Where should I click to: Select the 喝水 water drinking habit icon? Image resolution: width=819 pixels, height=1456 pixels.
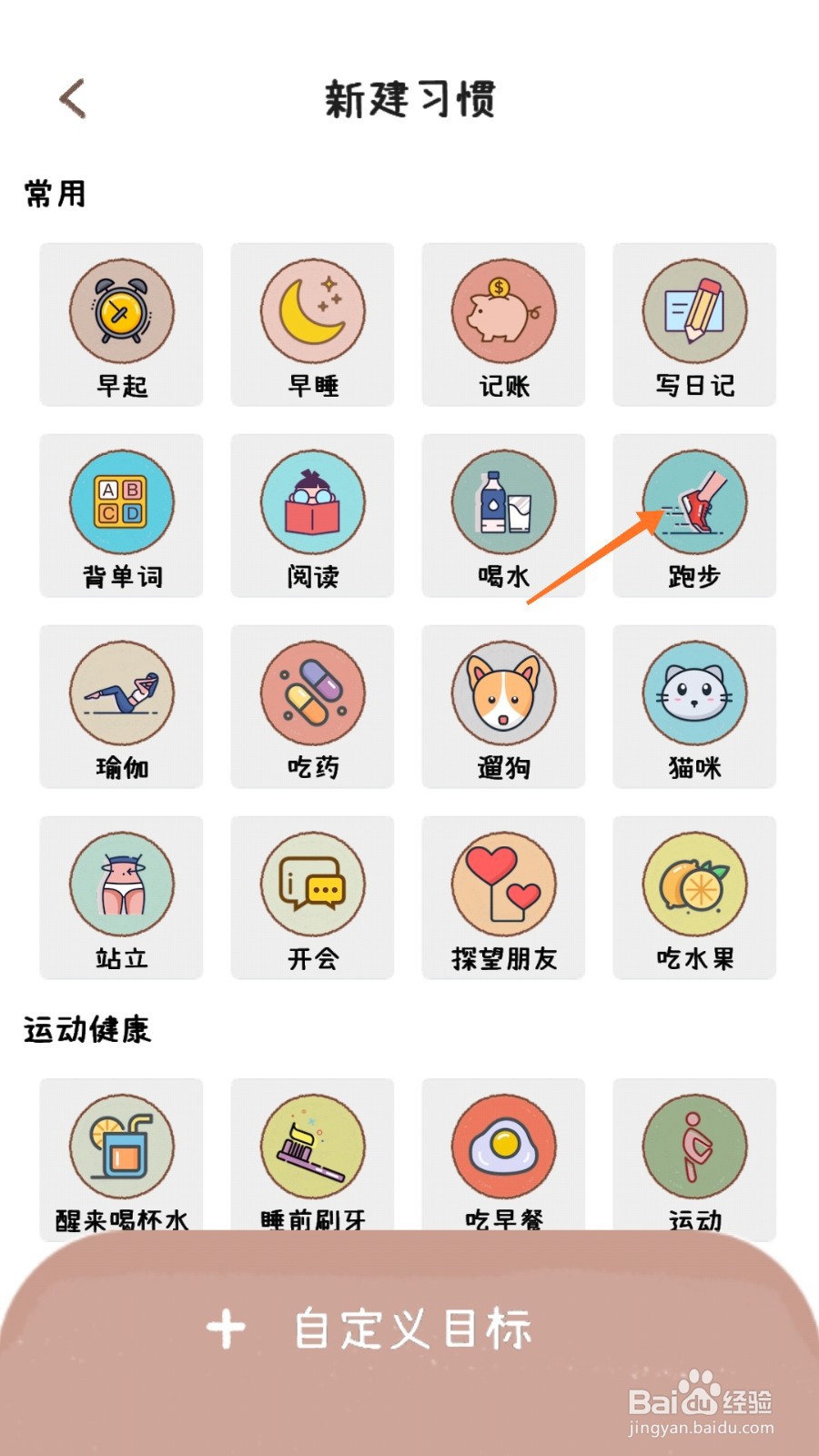tap(503, 501)
